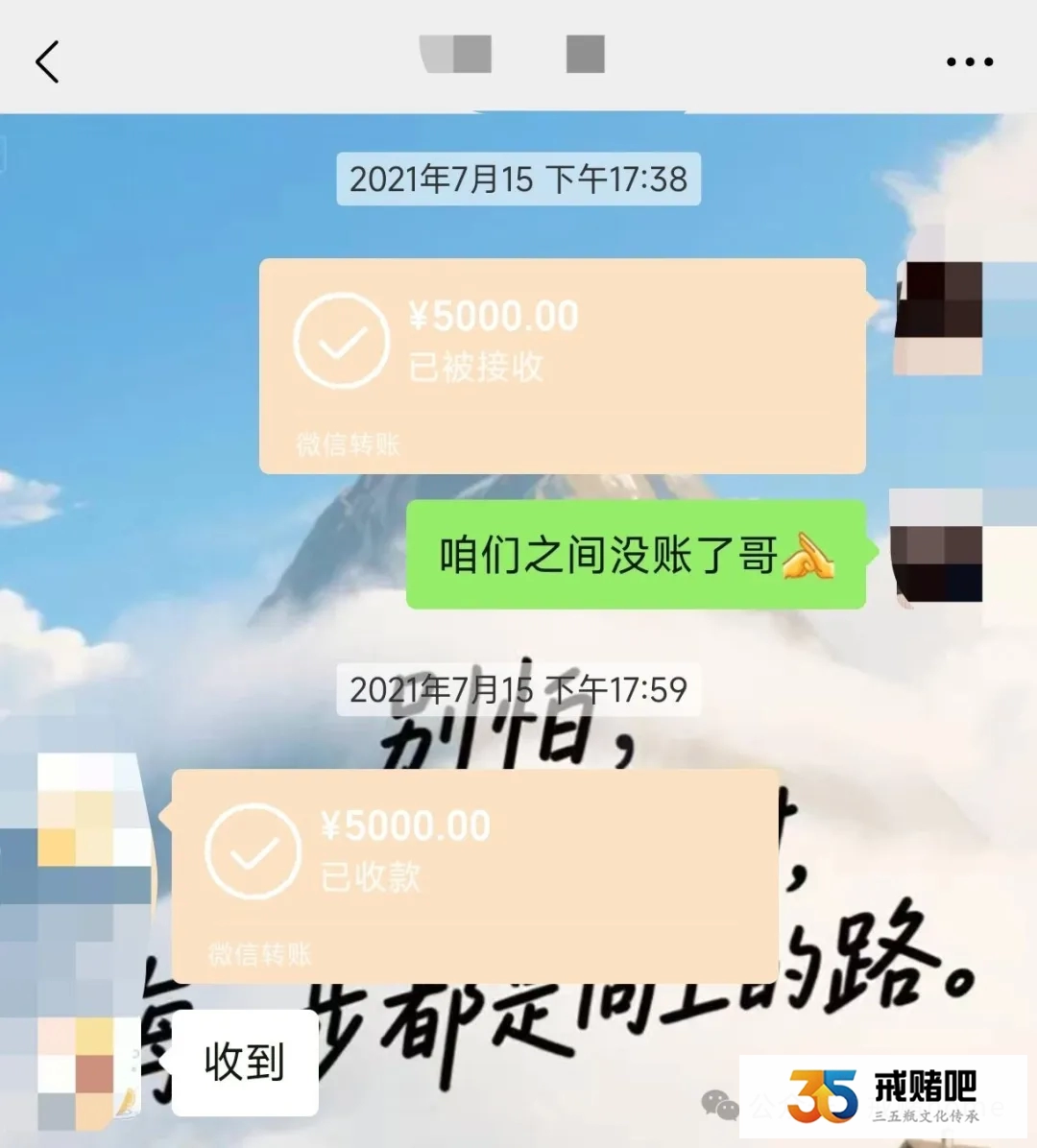This screenshot has width=1037, height=1148.
Task: Open the three-dot chat menu
Action: coord(969,62)
